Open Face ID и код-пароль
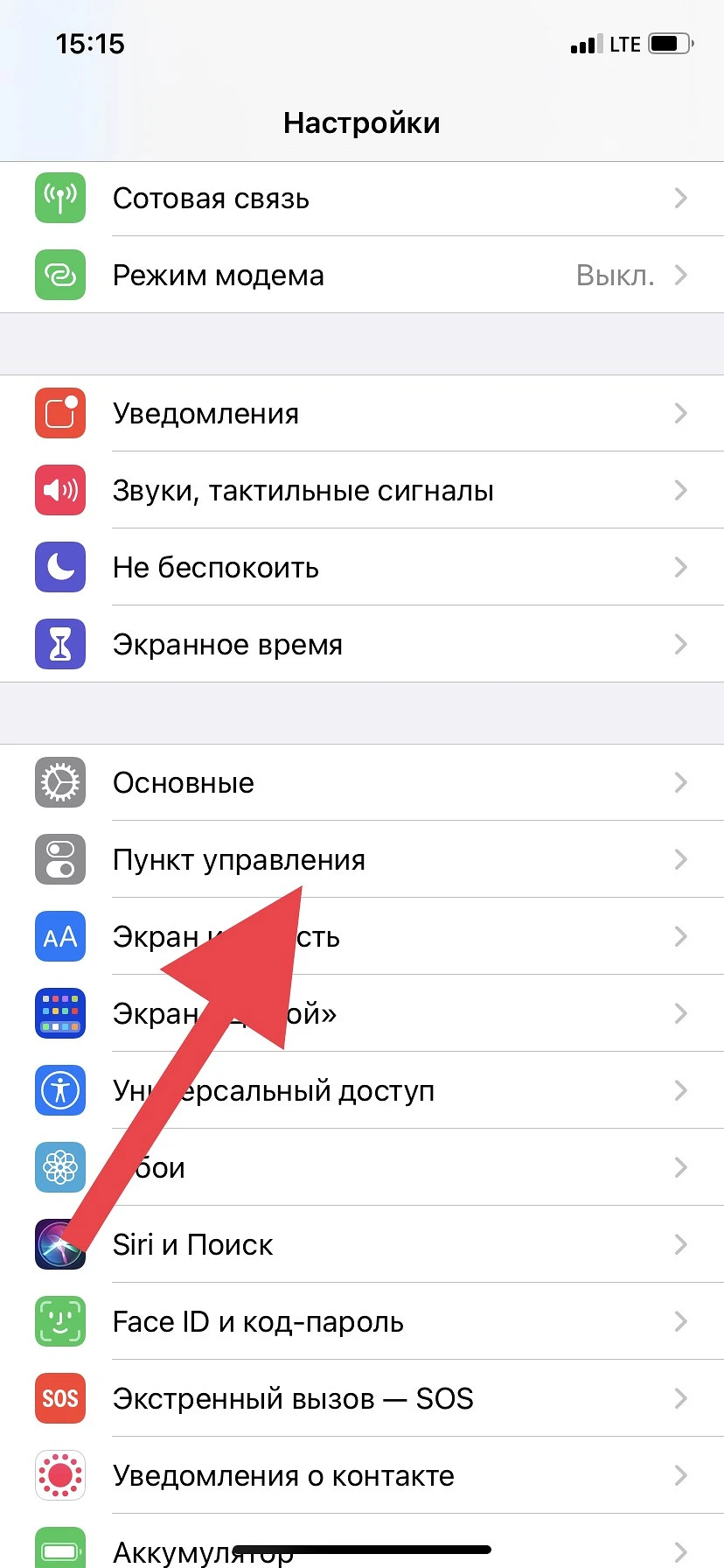 362,1322
